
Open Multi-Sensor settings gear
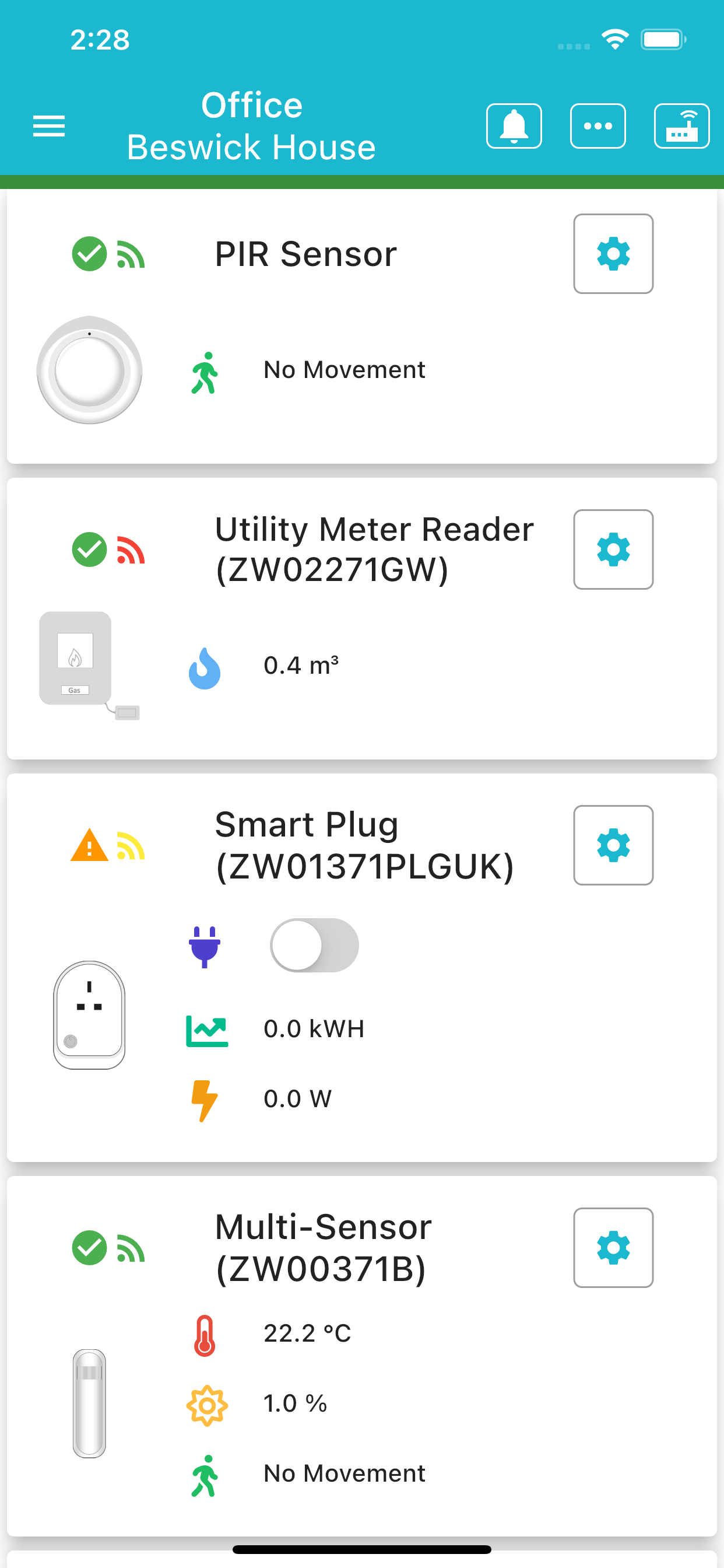[x=613, y=1248]
